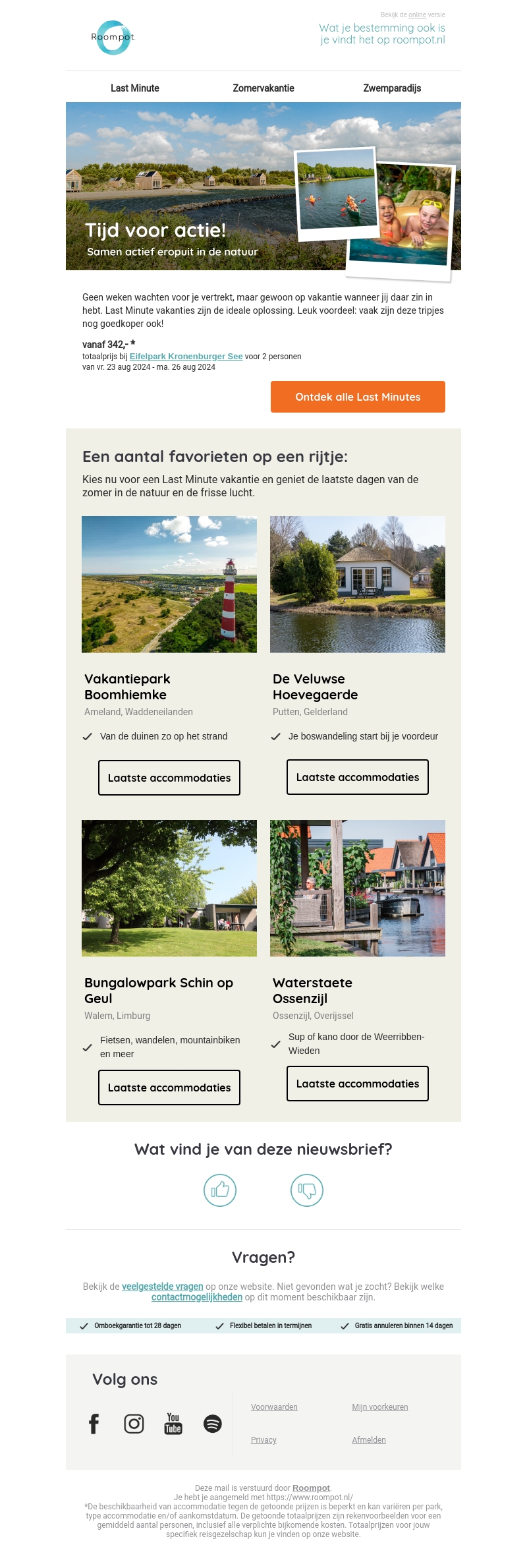View the online version of the newsletter

(x=417, y=15)
